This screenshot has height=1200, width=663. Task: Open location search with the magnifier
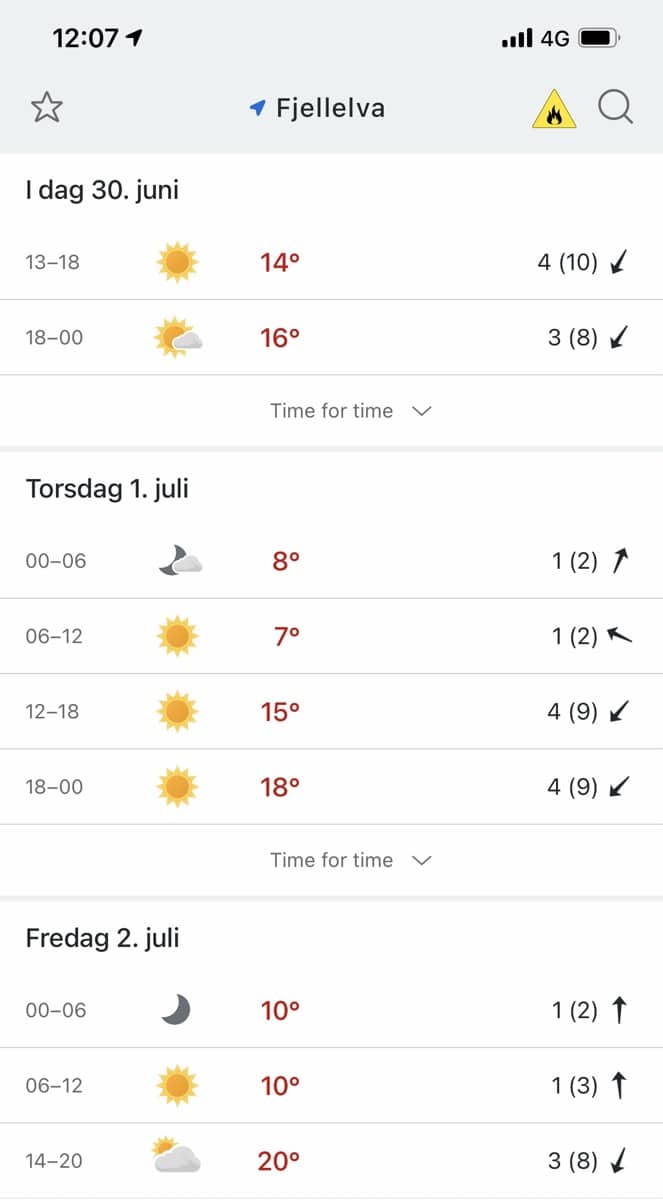coord(616,108)
